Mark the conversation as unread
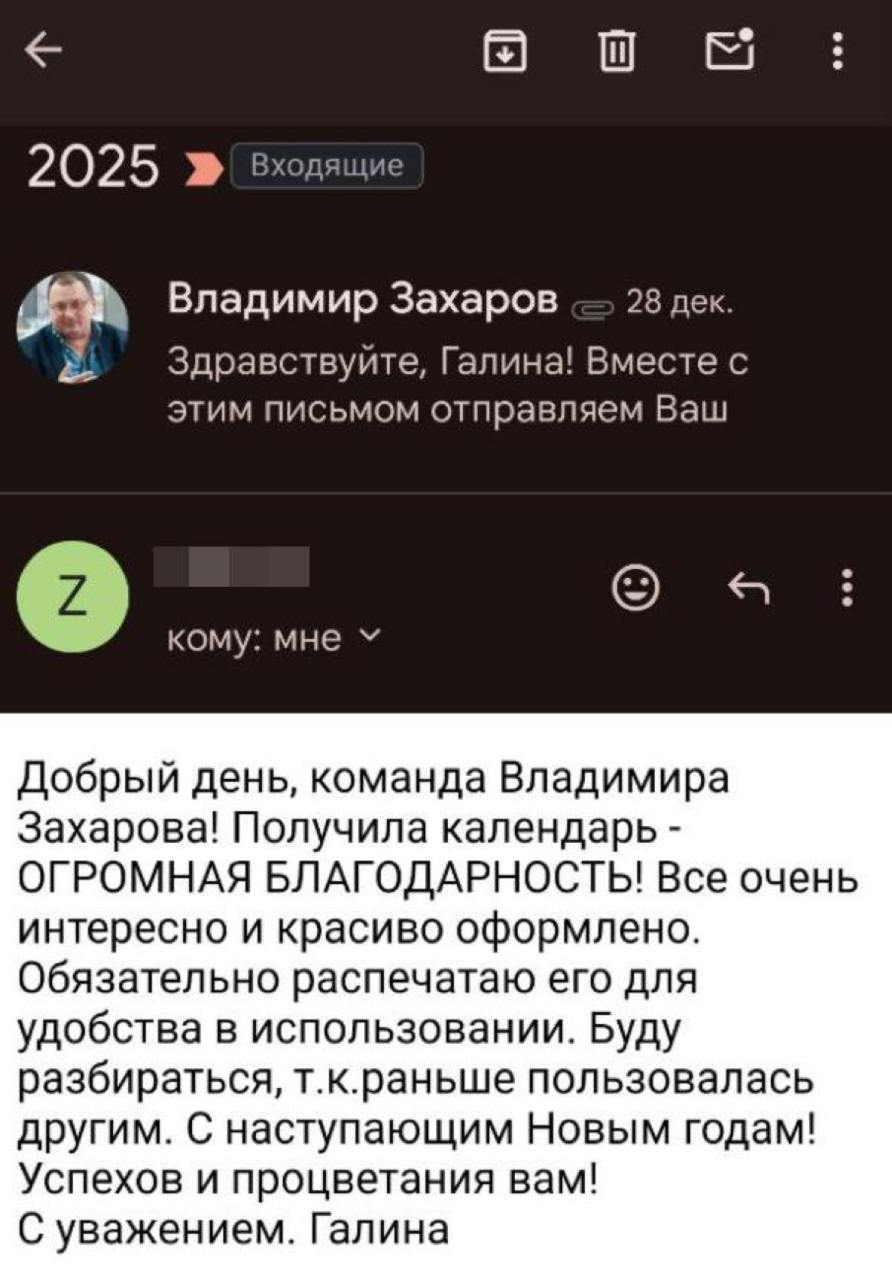The image size is (892, 1280). tap(727, 51)
